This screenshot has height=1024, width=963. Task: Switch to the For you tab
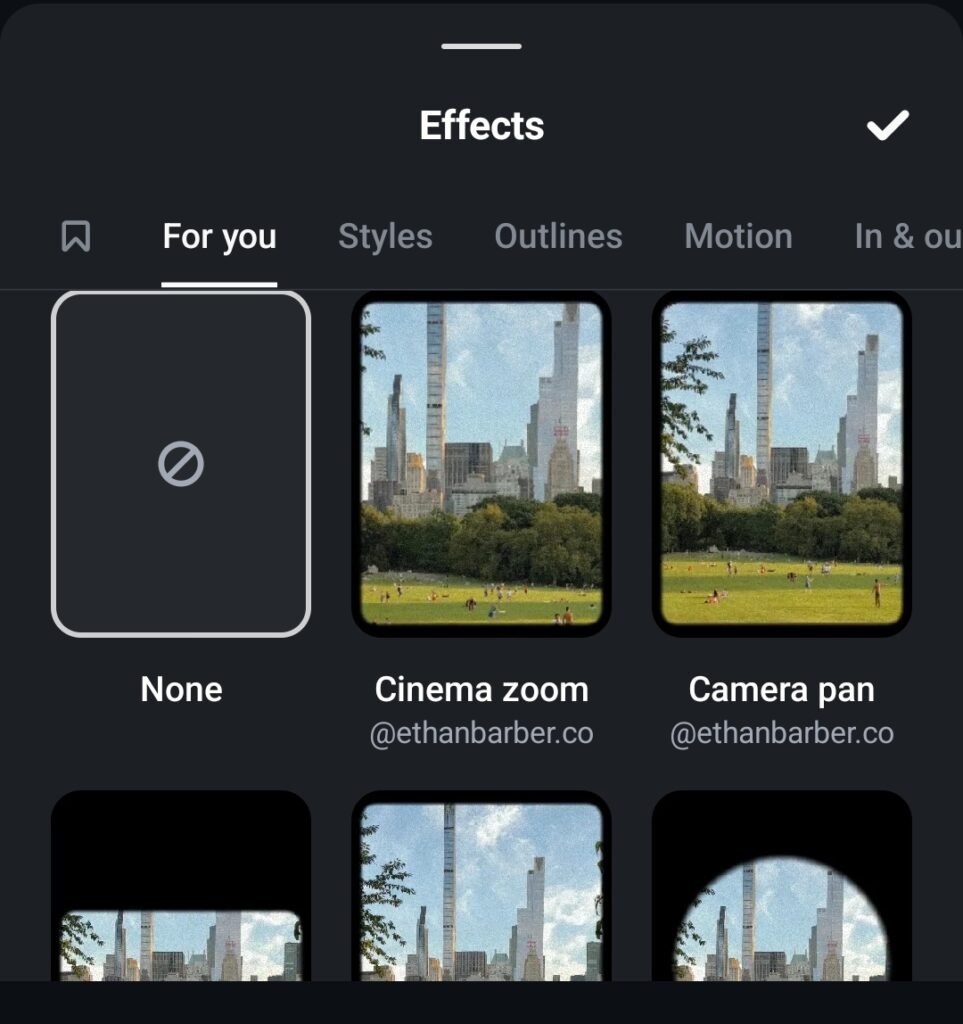click(219, 237)
